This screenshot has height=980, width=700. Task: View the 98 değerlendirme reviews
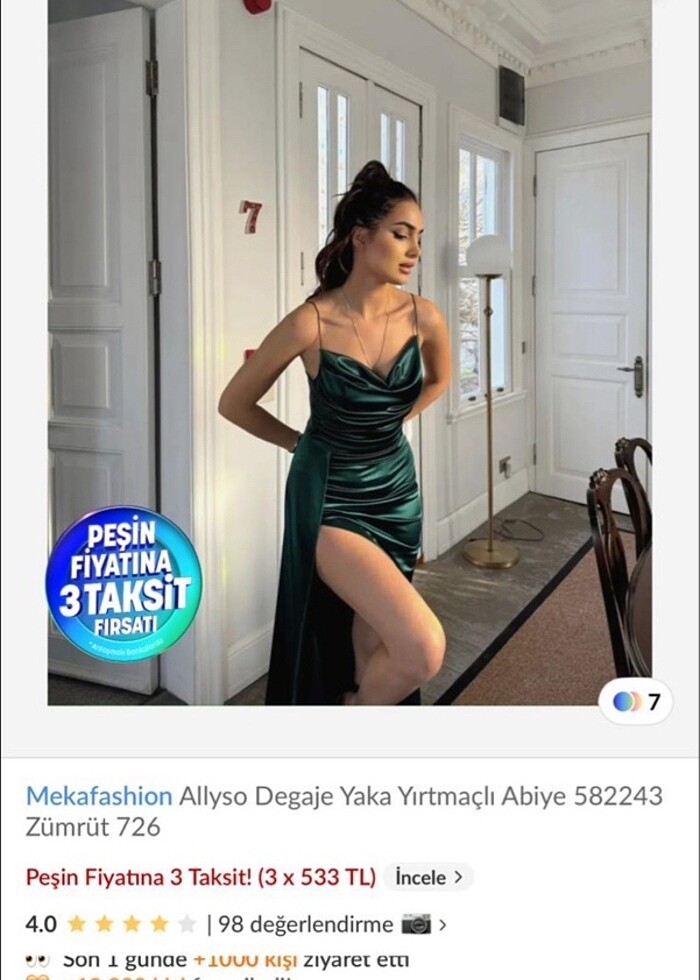[304, 924]
